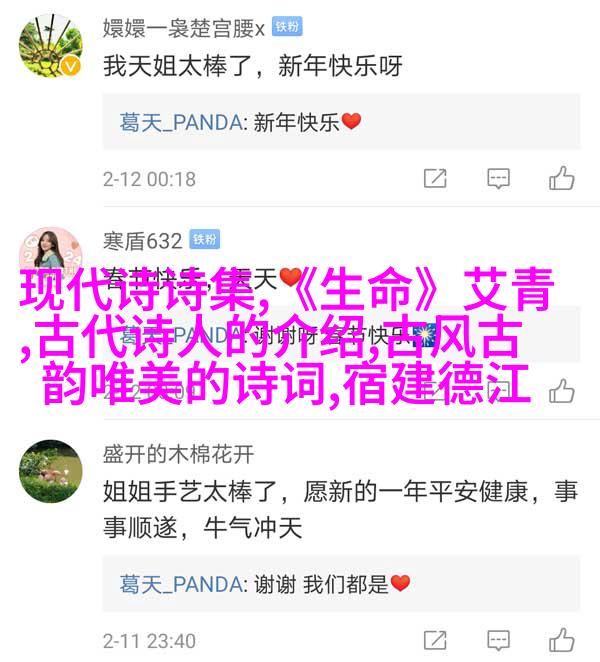600x662 pixels.
Task: Open 寒盾632's profile avatar
Action: click(x=50, y=253)
